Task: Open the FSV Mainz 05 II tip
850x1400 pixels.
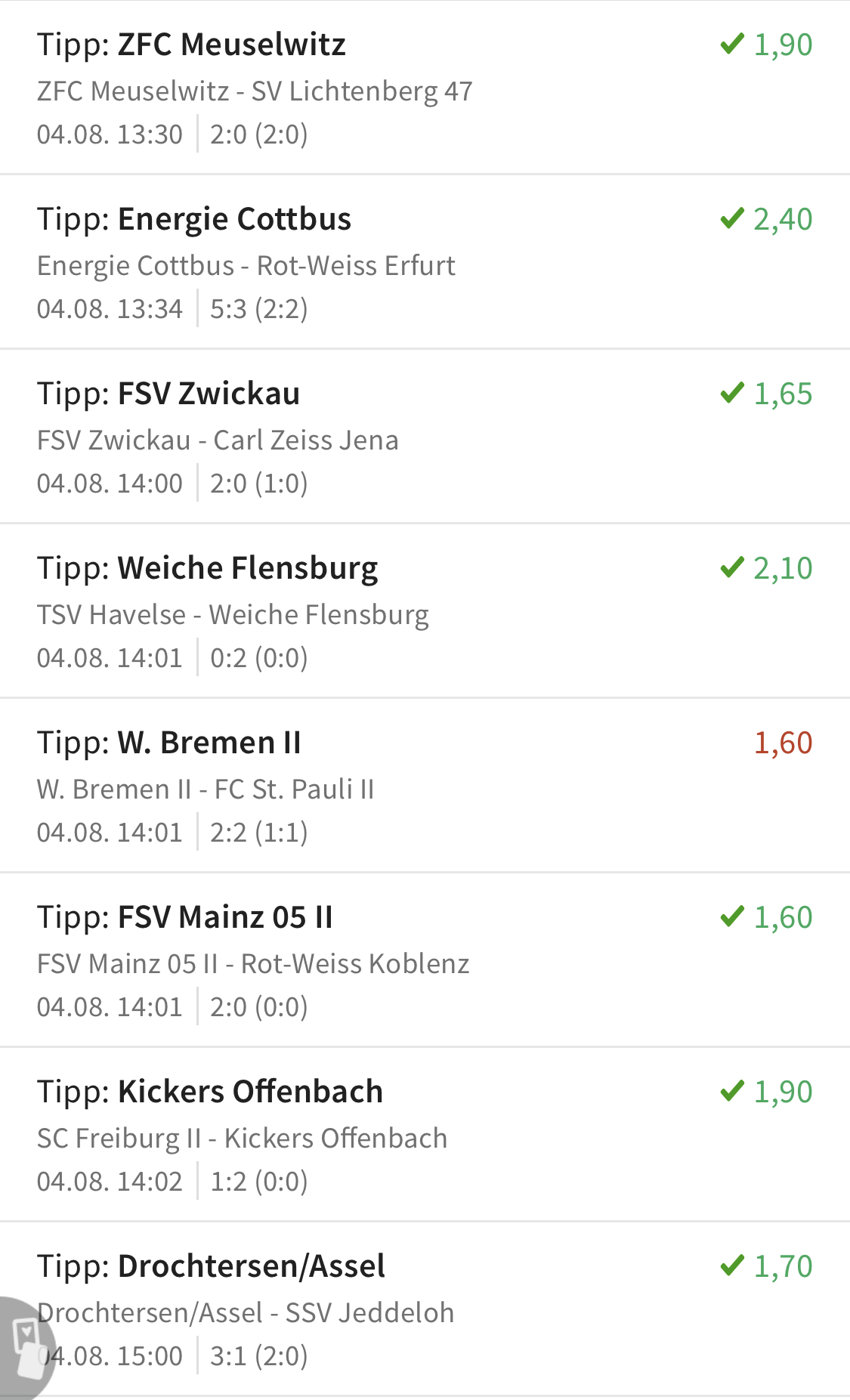Action: coord(423,961)
